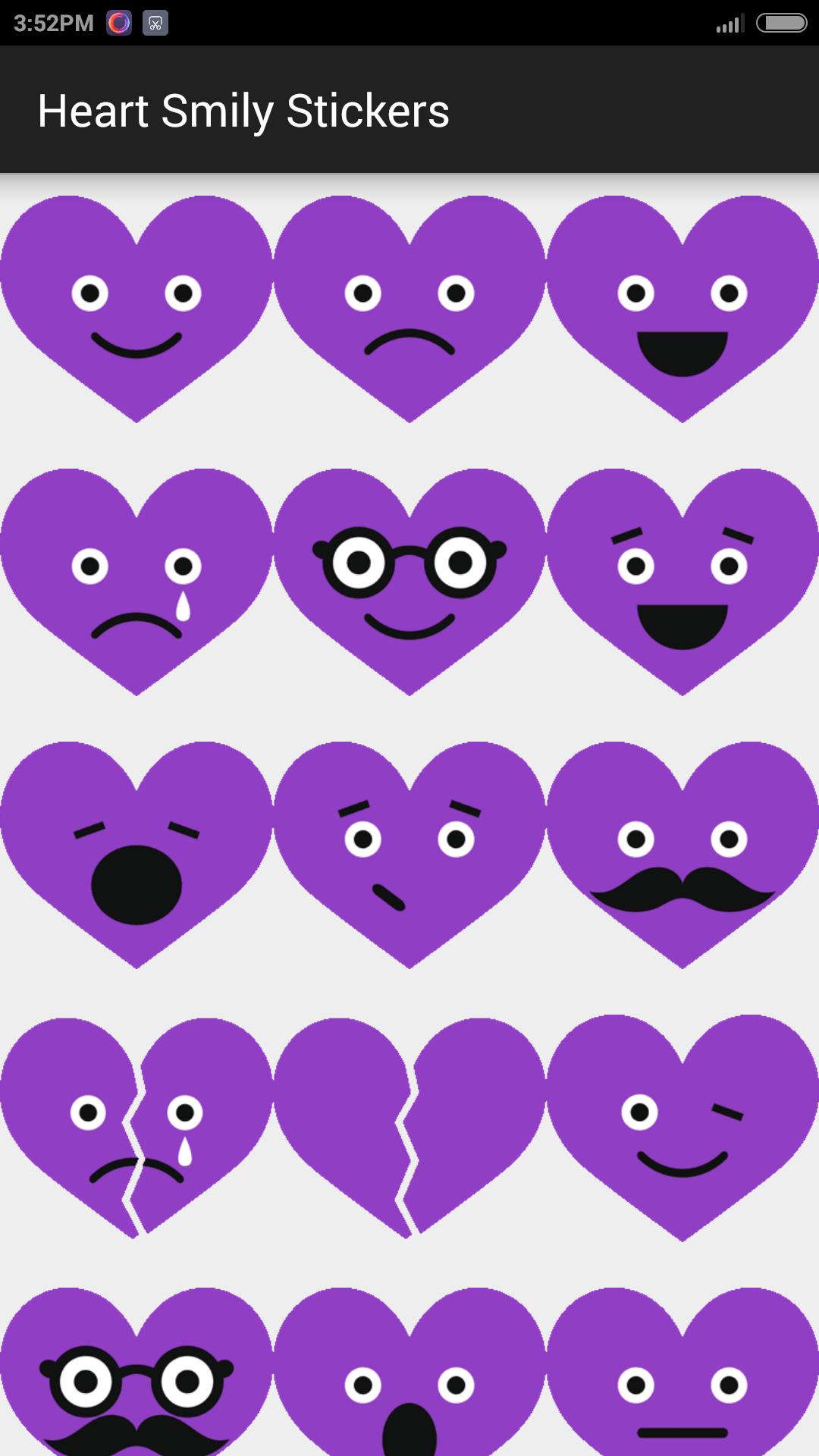Select the skeptical heart with slanted mouth
This screenshot has width=819, height=1456.
click(x=409, y=857)
